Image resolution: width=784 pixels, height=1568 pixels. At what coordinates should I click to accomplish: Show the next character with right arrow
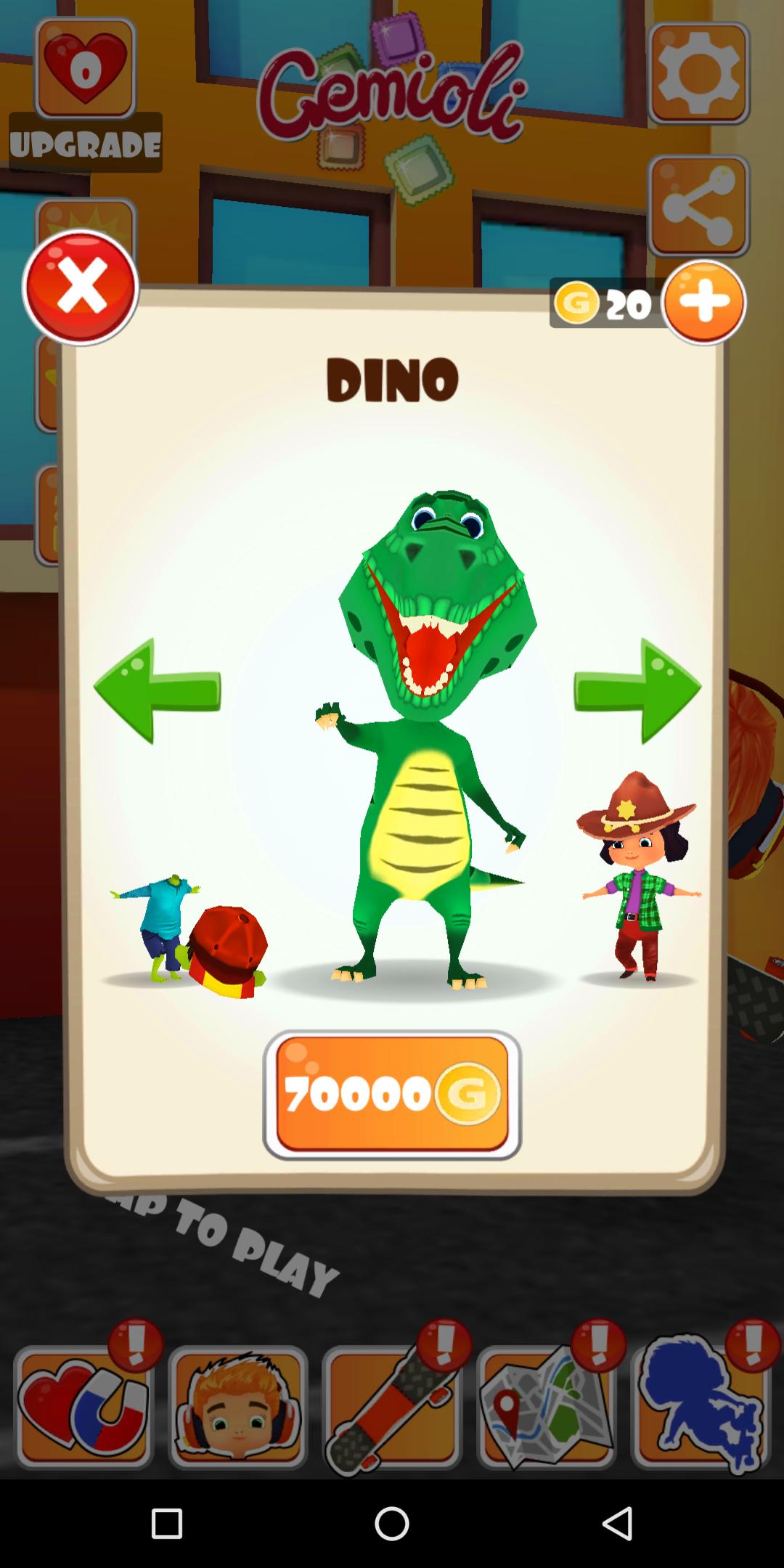tap(637, 690)
